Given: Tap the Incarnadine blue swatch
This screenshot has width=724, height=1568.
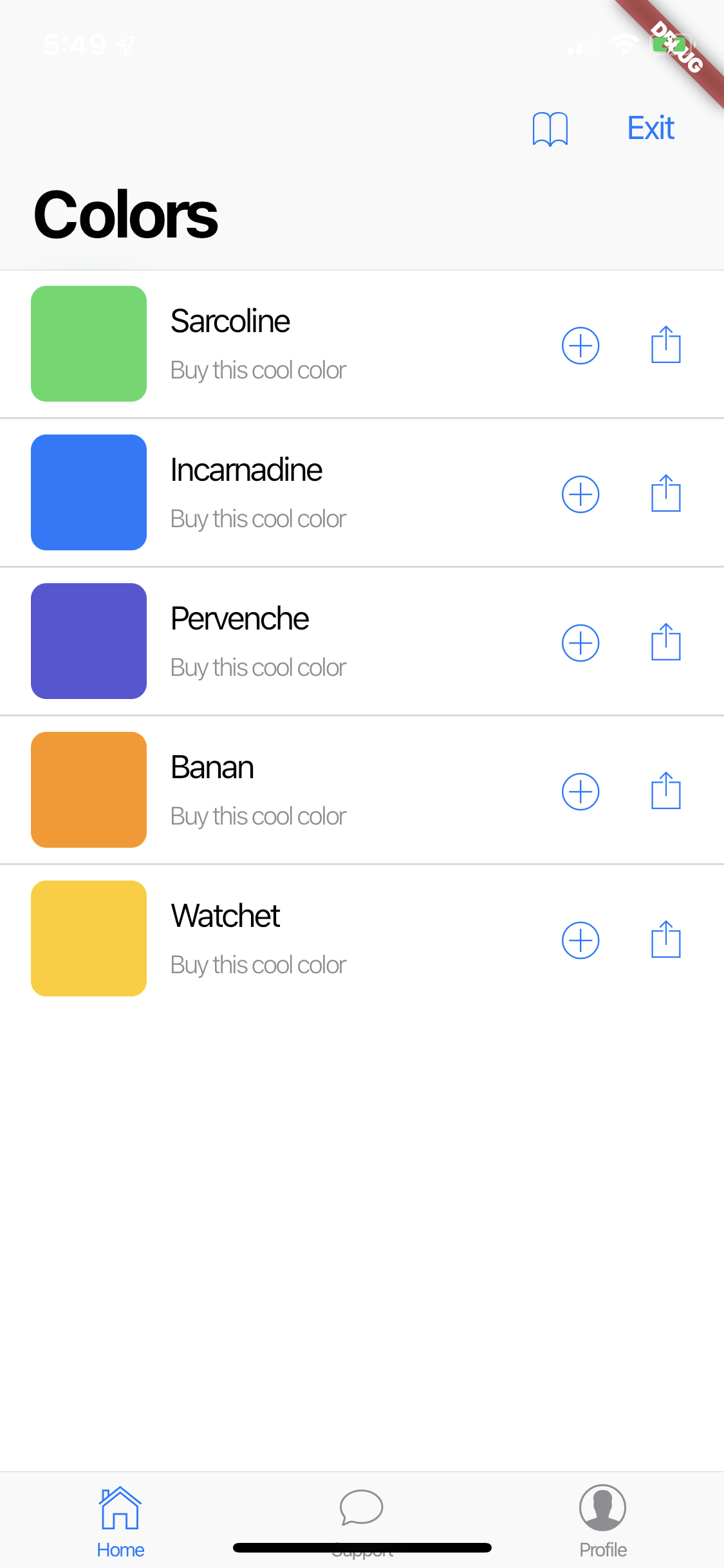Looking at the screenshot, I should click(88, 492).
